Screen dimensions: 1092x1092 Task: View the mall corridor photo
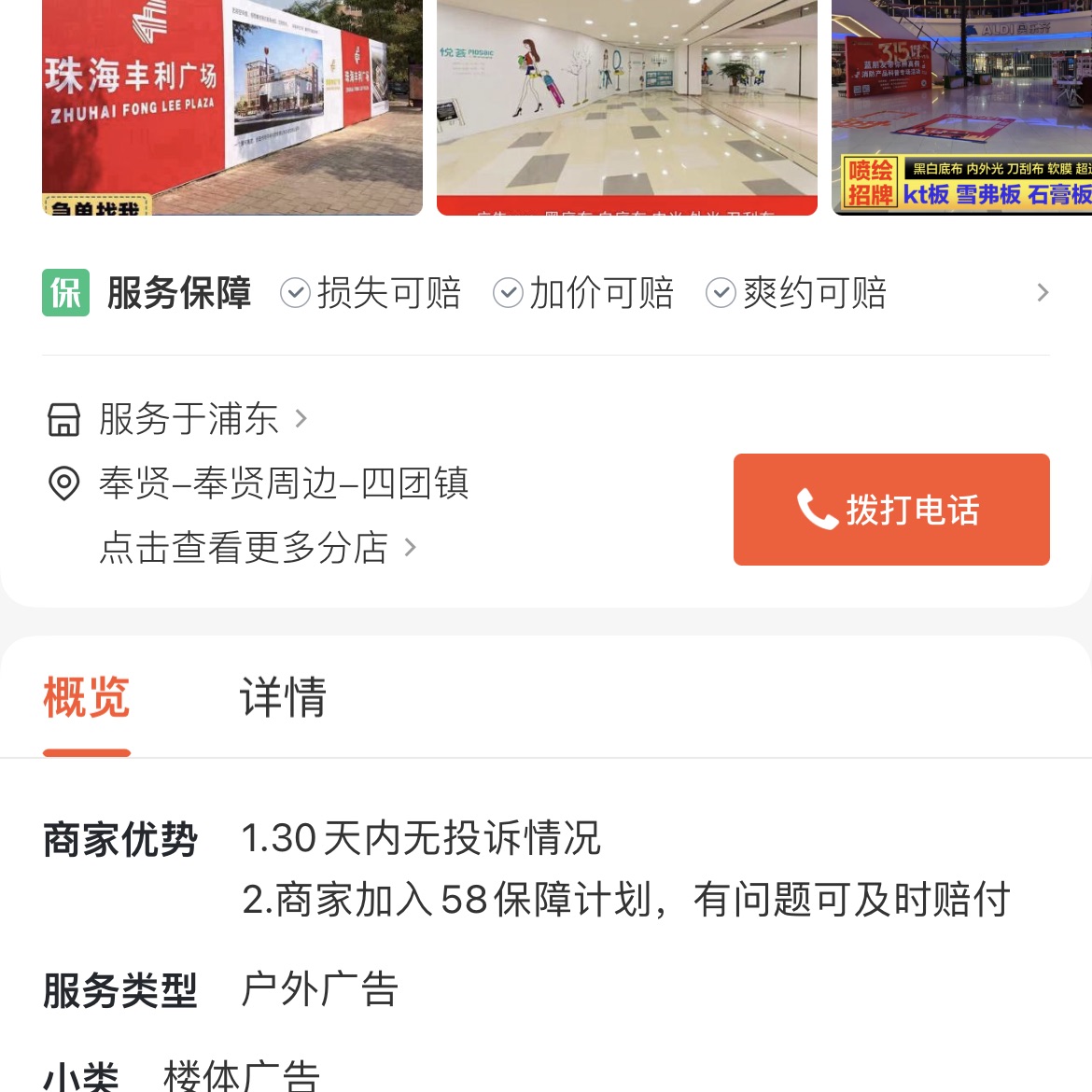(x=626, y=107)
